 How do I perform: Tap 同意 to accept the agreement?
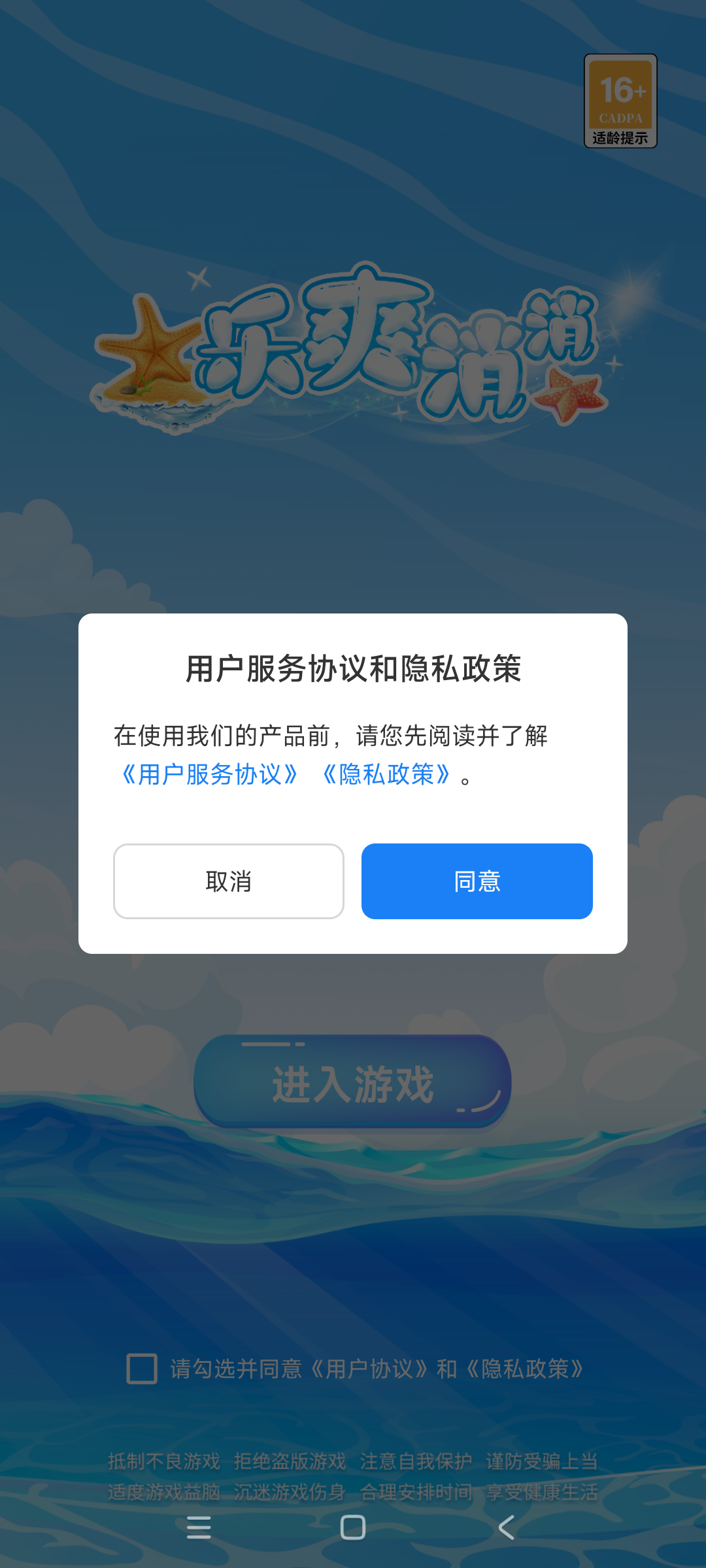click(x=477, y=881)
